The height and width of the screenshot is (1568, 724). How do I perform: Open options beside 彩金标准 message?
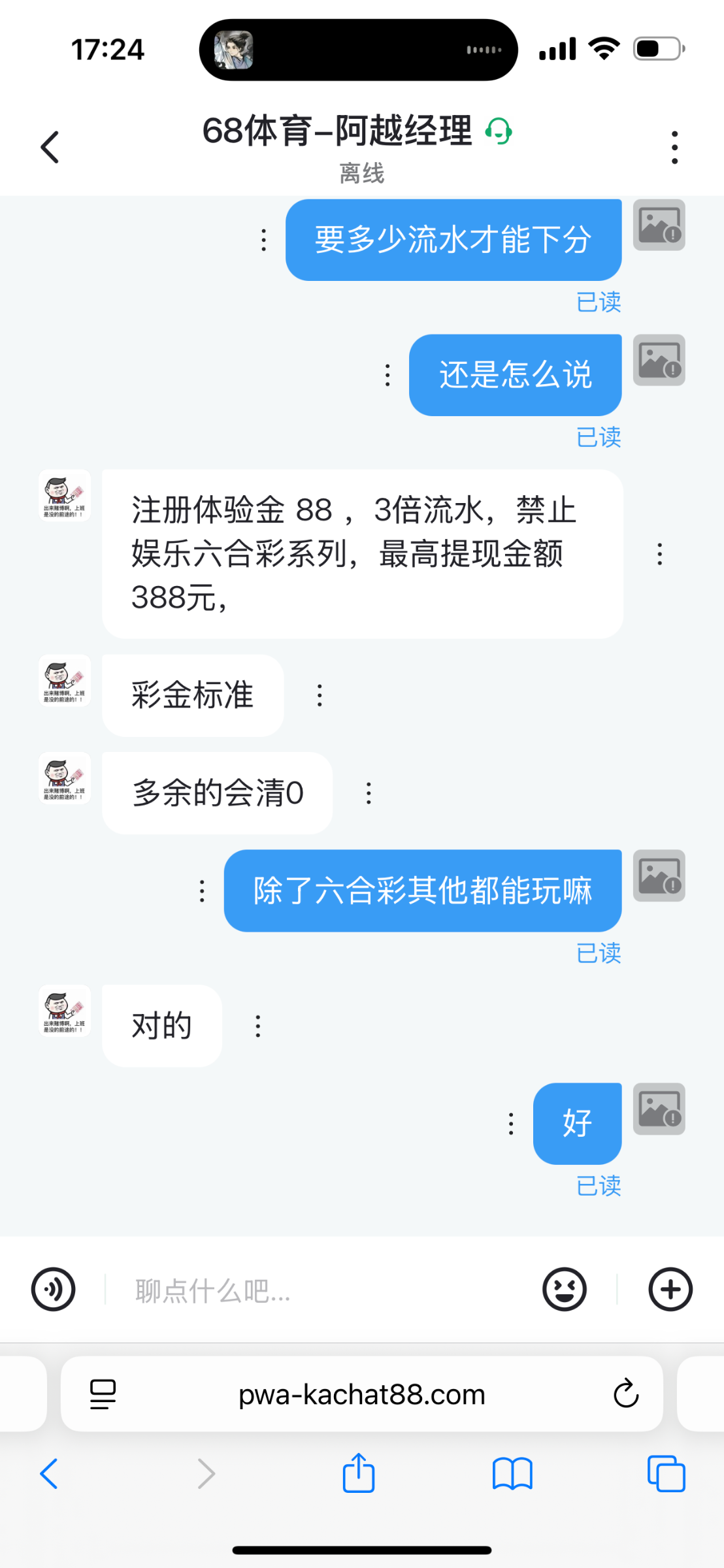(320, 695)
